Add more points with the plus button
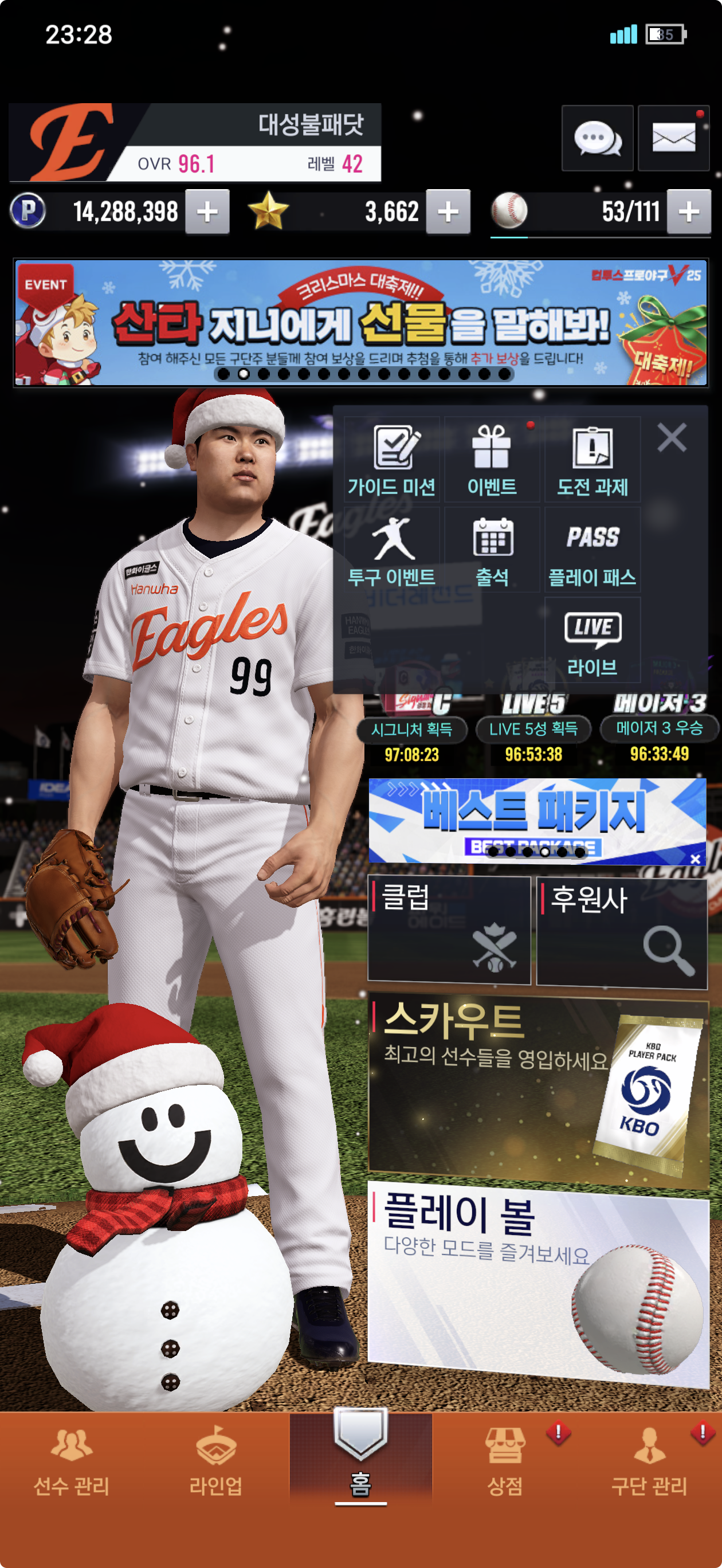This screenshot has width=722, height=1568. [207, 212]
